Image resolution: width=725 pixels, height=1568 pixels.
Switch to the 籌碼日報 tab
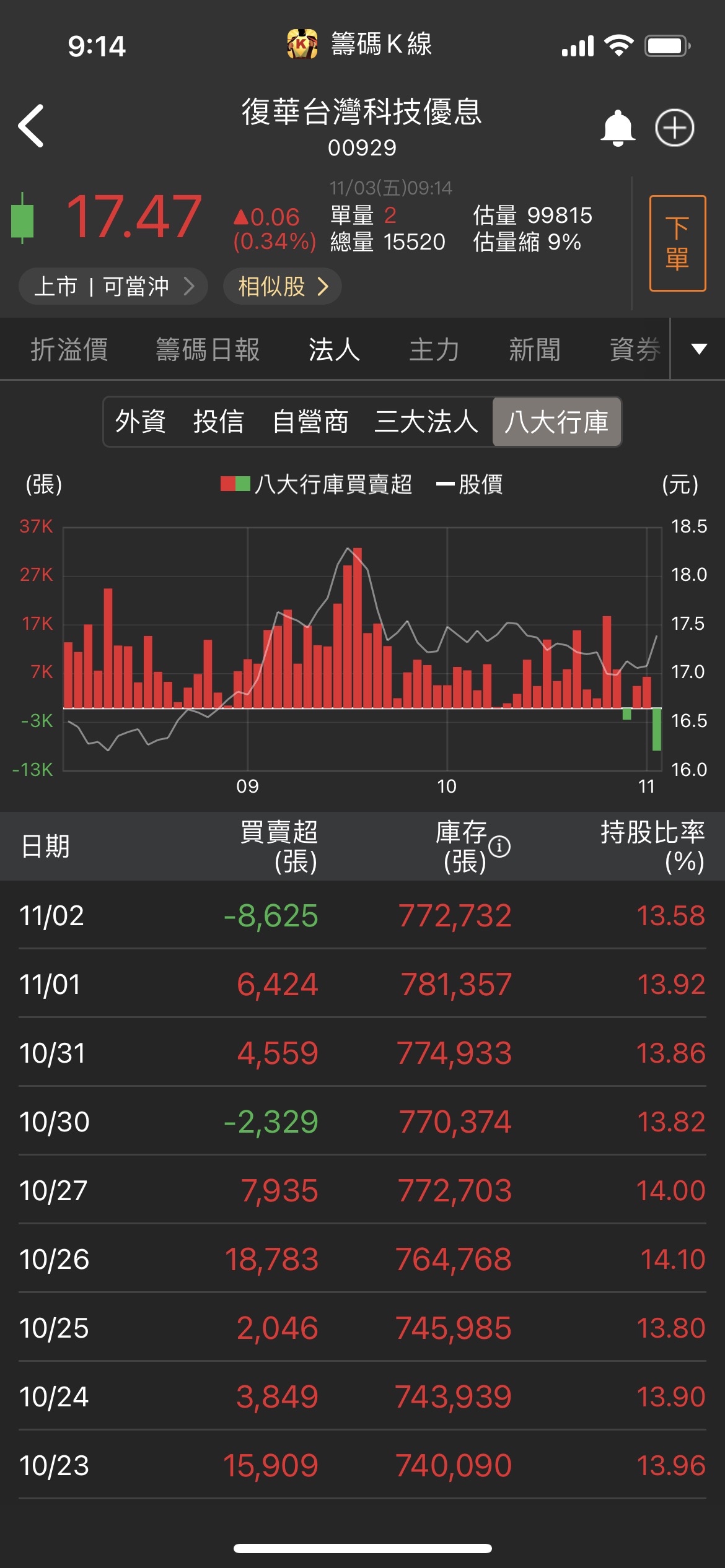click(208, 349)
